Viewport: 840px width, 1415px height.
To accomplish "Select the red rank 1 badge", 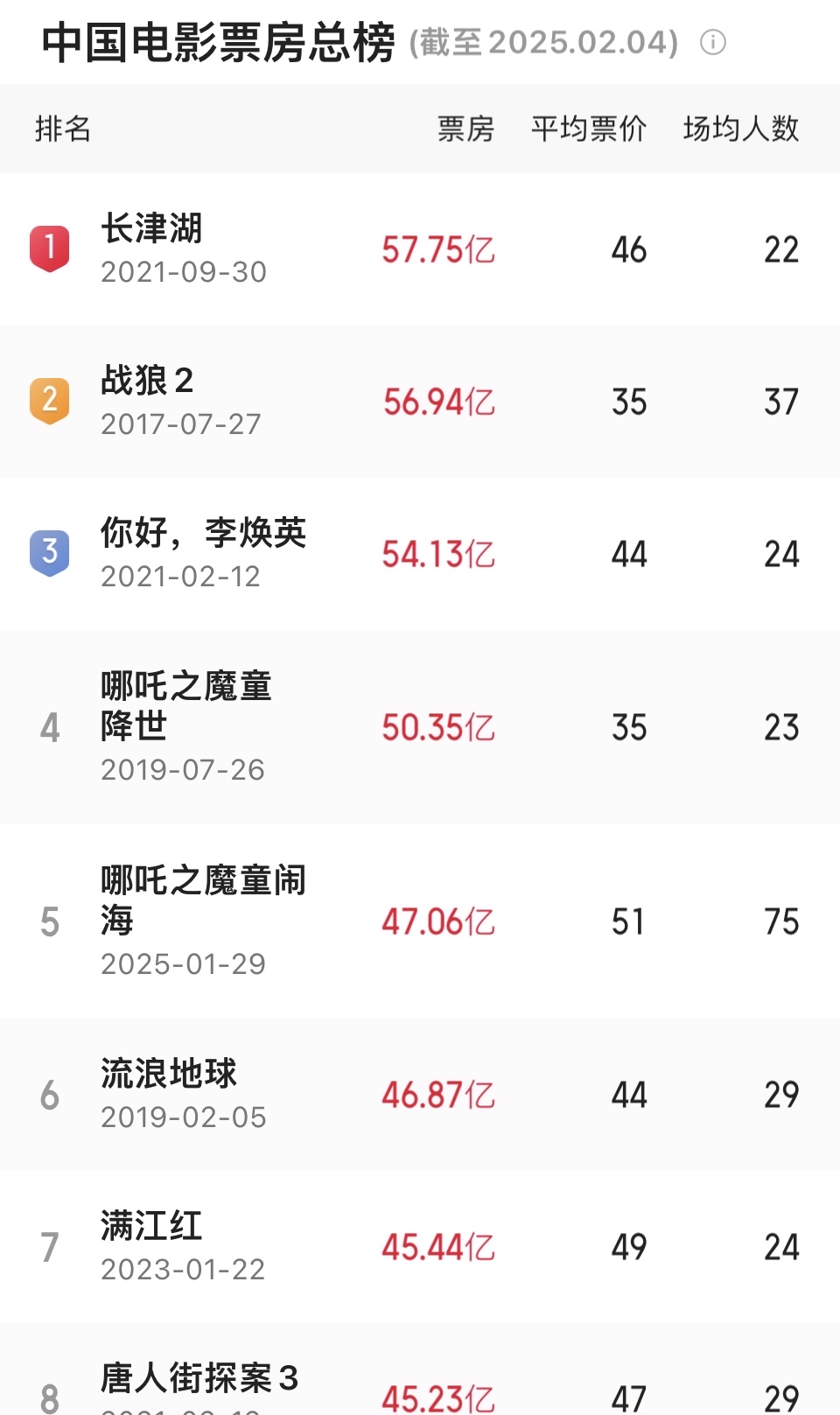I will coord(50,248).
